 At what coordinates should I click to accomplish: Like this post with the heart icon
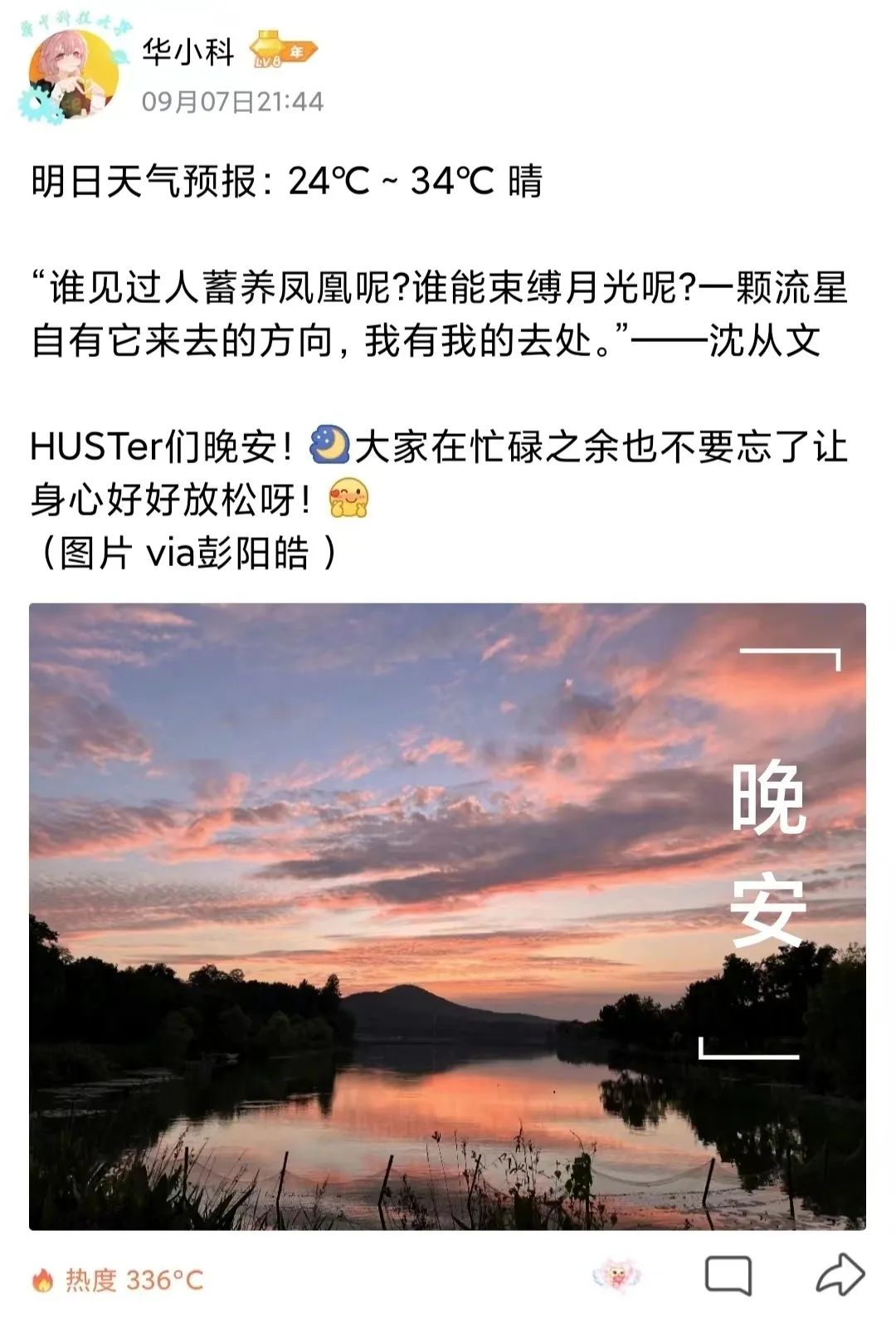point(617,1277)
